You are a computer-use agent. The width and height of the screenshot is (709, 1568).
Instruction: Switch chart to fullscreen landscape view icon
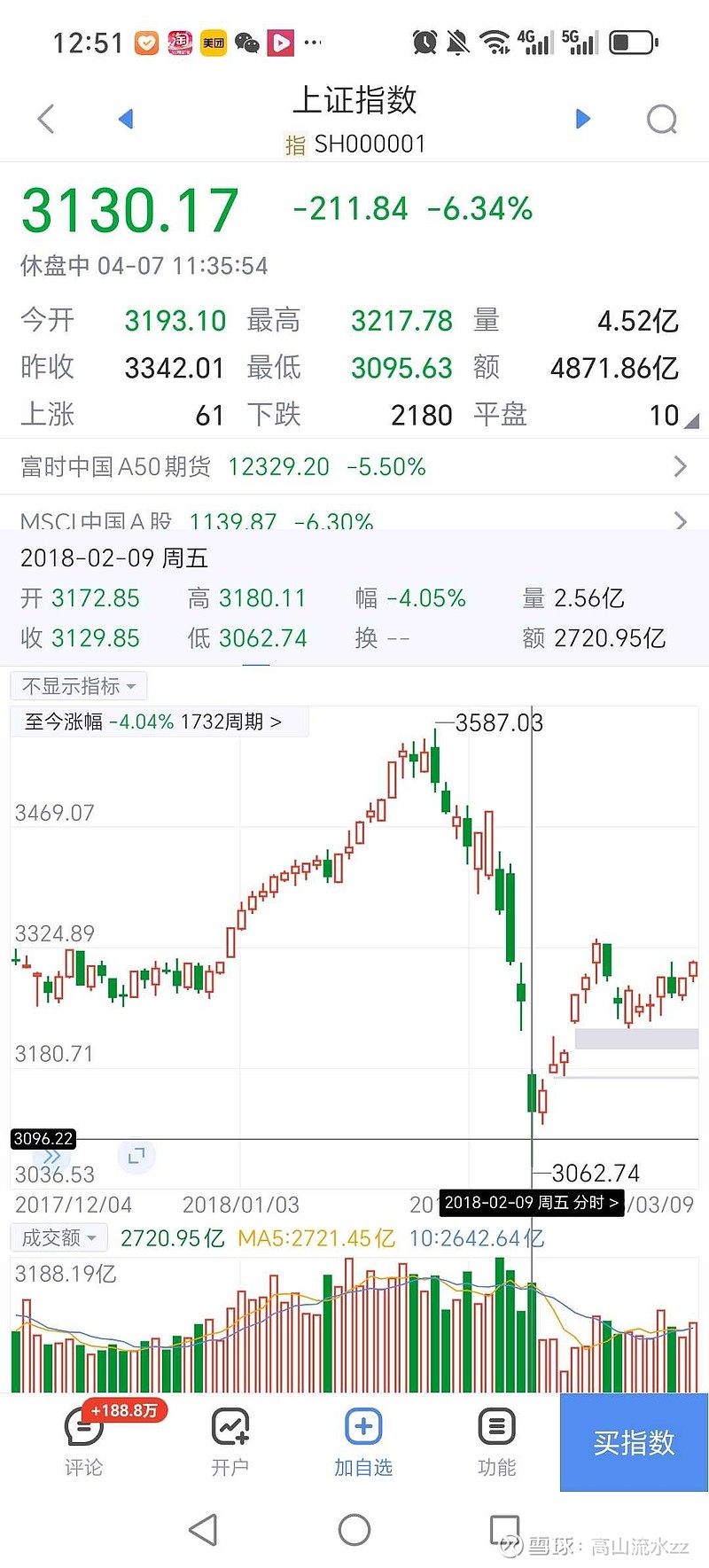click(x=136, y=1156)
